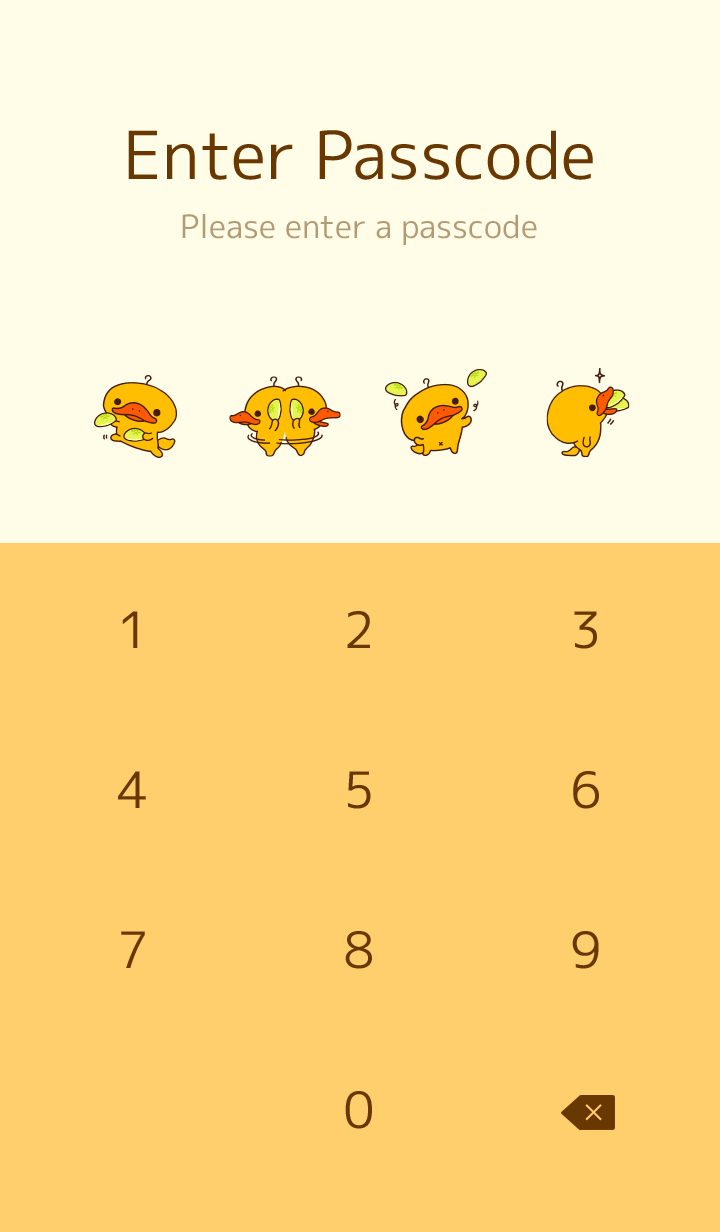The width and height of the screenshot is (720, 1232).
Task: Enter digit 1 on the keypad
Action: click(x=132, y=631)
